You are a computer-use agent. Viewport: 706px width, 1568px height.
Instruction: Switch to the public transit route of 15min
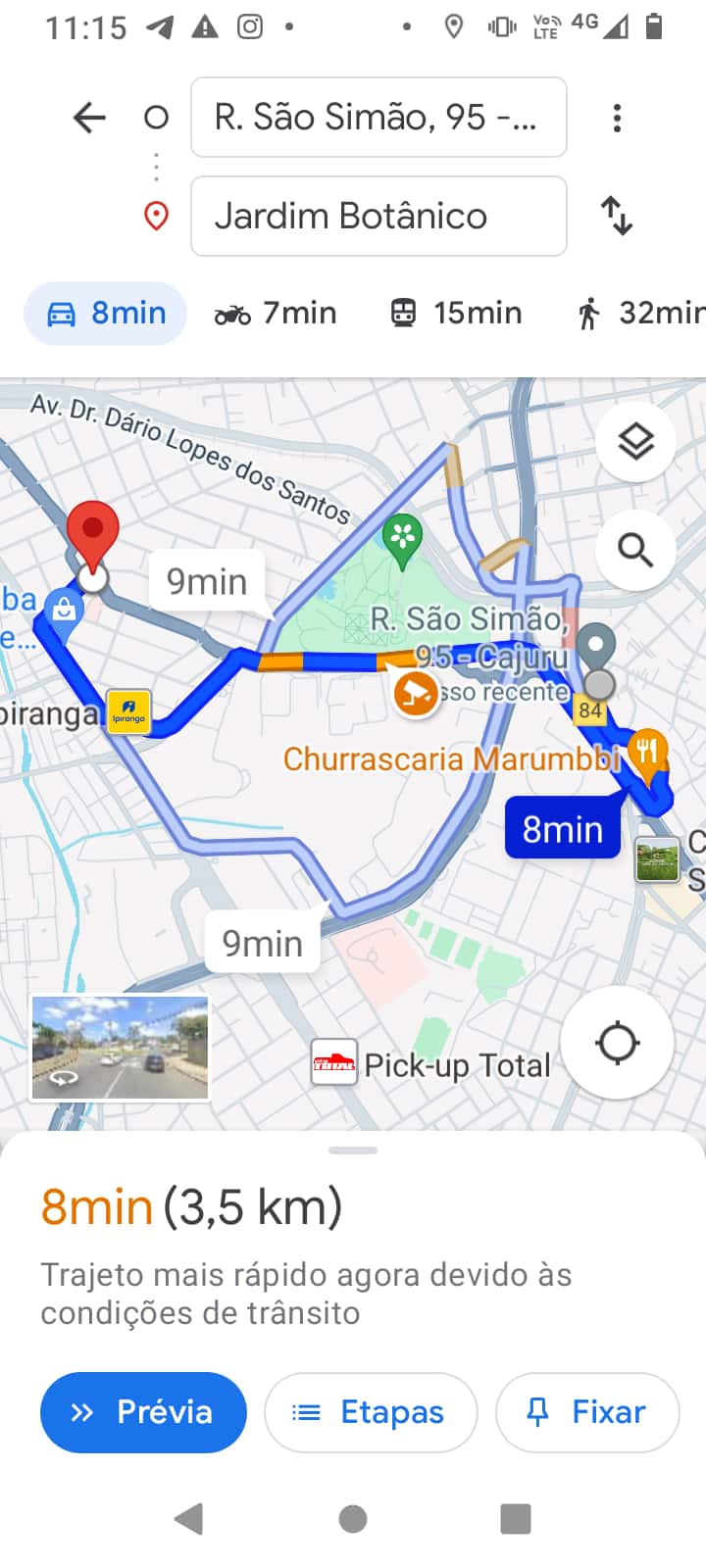tap(456, 314)
